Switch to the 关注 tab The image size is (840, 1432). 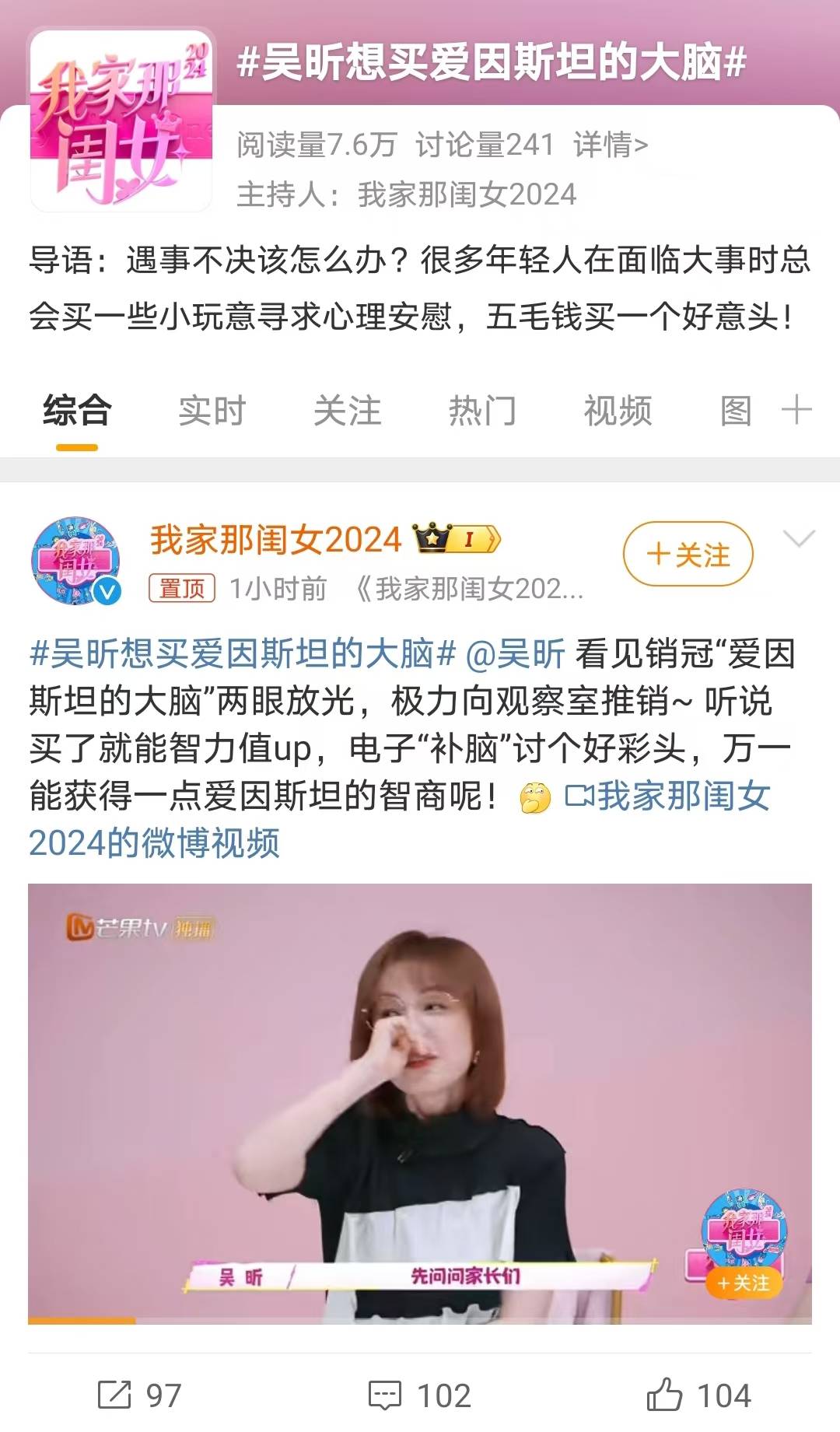pos(347,411)
